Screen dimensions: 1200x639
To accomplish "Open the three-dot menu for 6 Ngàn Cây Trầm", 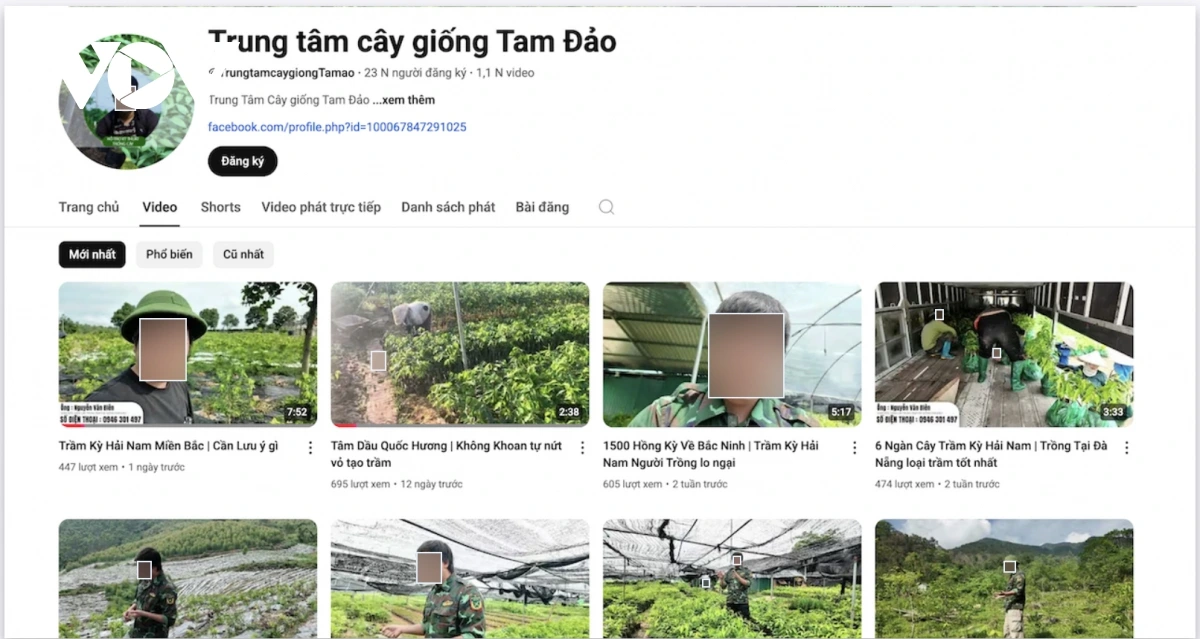I will [x=1127, y=448].
